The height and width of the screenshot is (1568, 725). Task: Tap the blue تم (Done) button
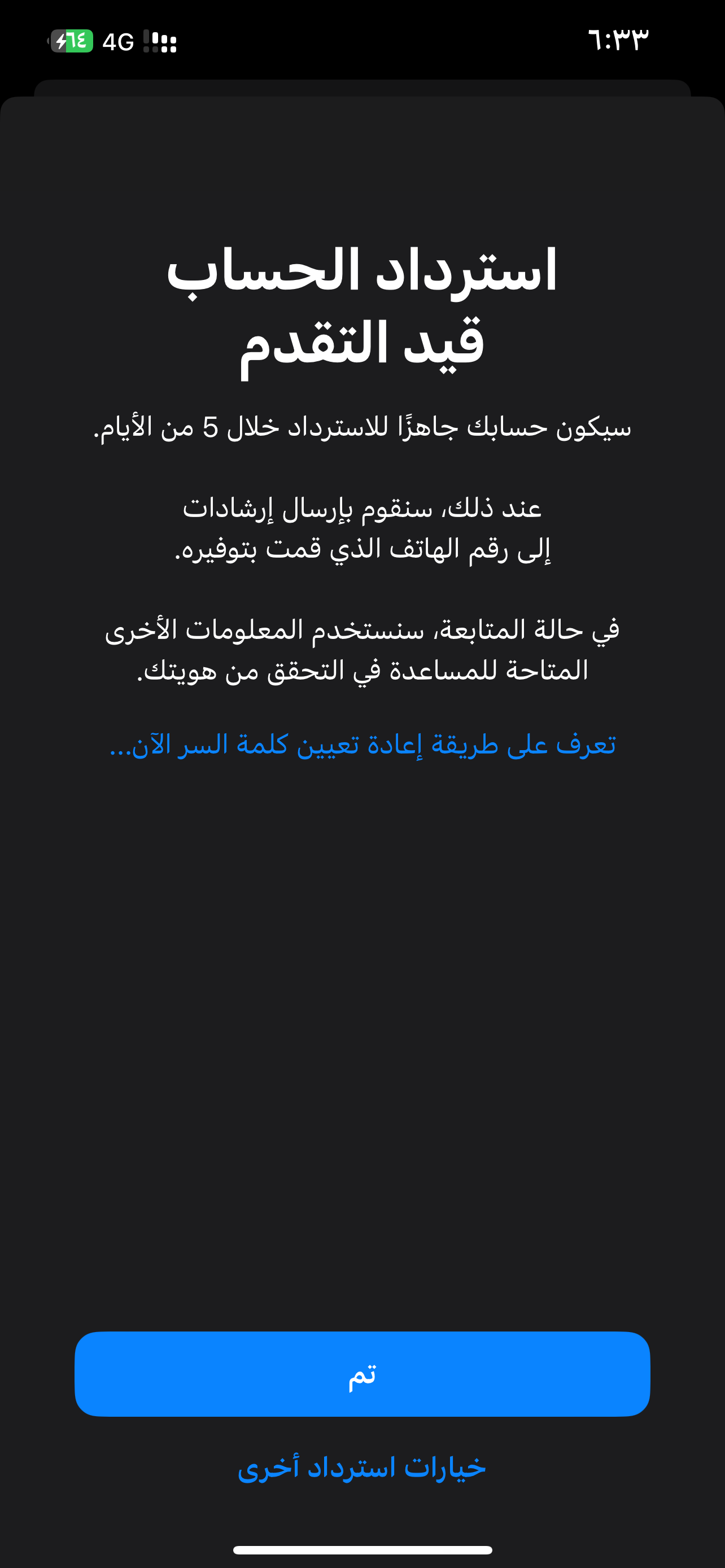pyautogui.click(x=362, y=1374)
